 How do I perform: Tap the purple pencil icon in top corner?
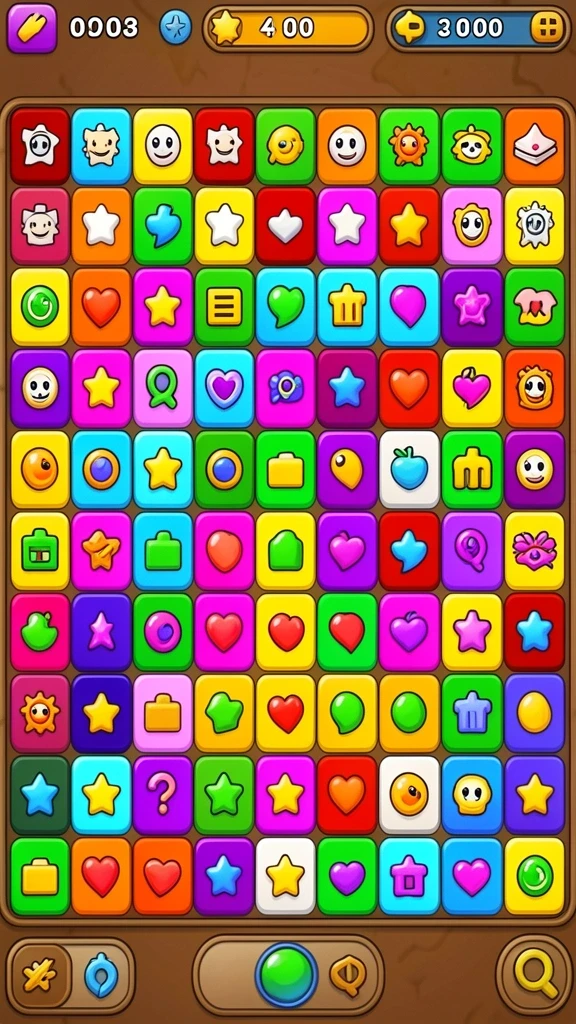(x=31, y=28)
